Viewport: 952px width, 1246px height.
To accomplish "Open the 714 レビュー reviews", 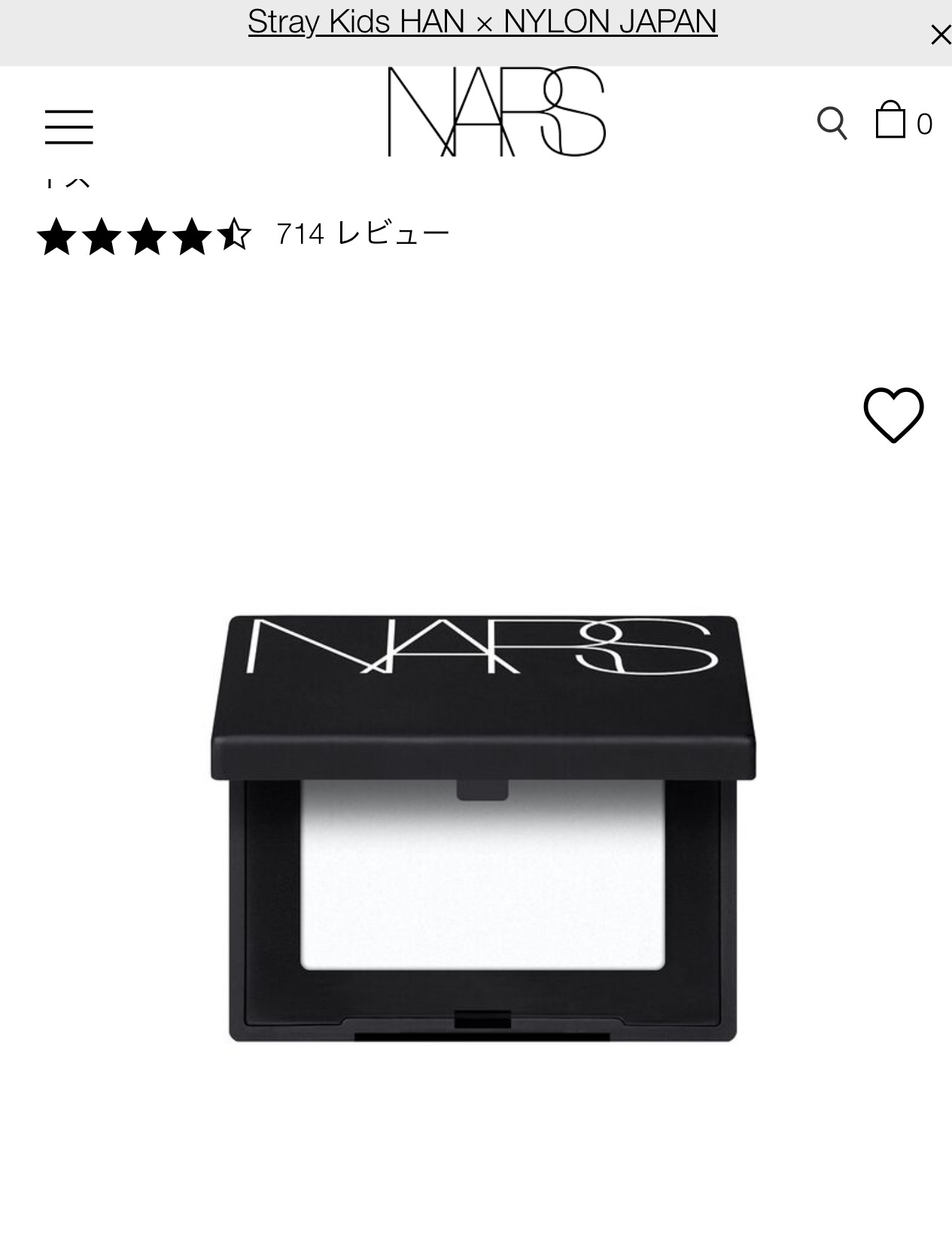I will pyautogui.click(x=363, y=234).
